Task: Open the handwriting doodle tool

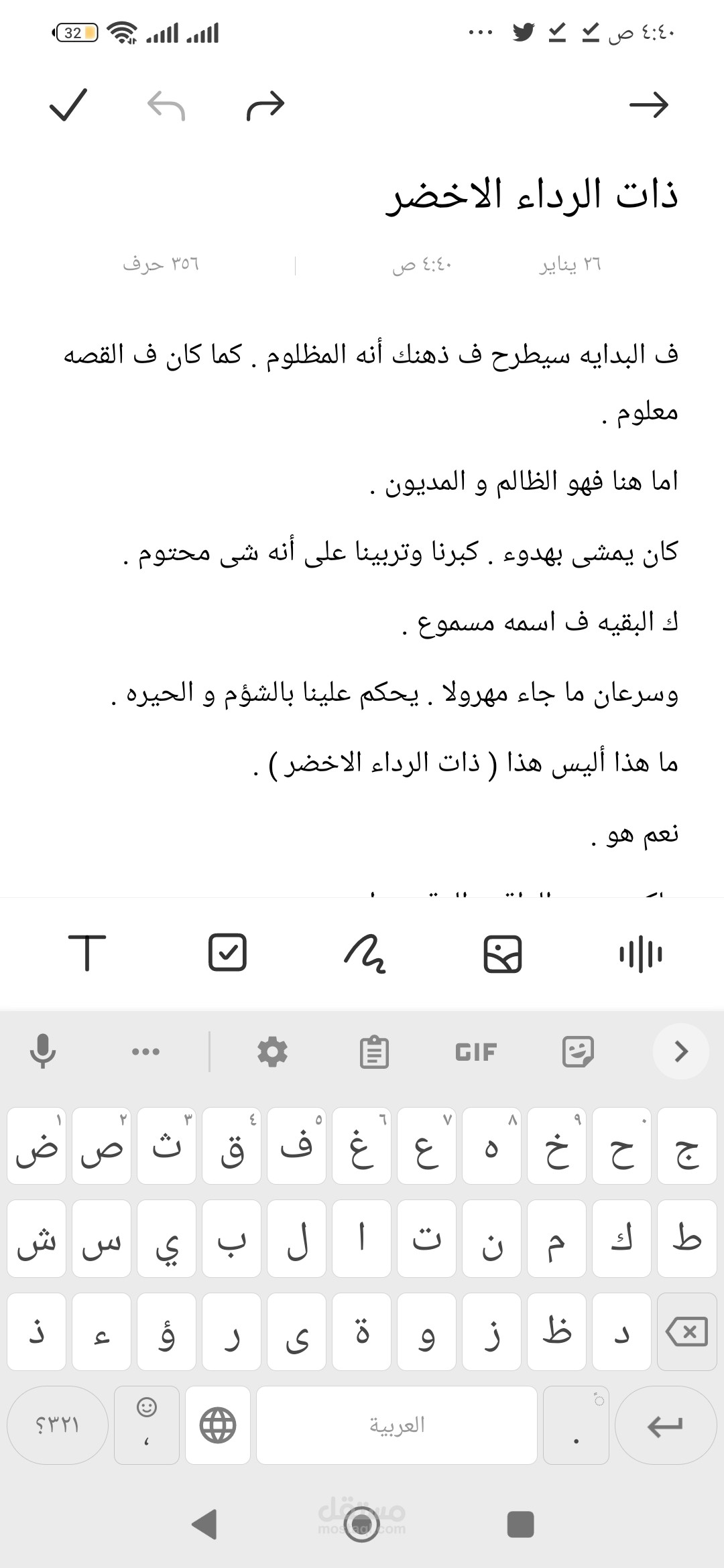Action: pos(365,953)
